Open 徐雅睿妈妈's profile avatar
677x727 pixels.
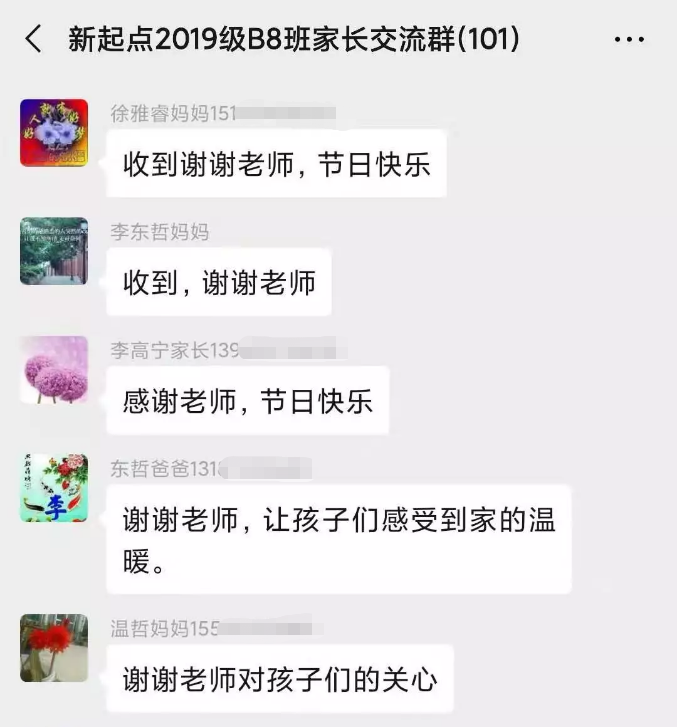(x=54, y=133)
